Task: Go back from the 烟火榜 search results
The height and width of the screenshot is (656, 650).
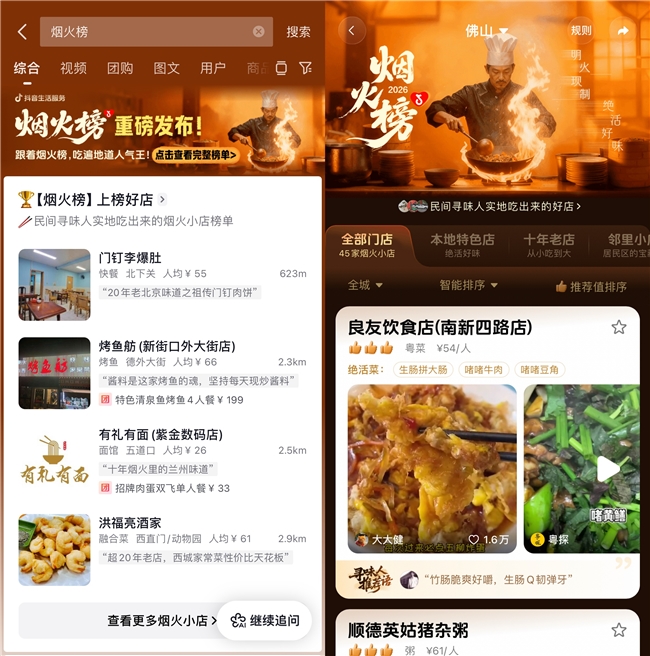Action: pyautogui.click(x=22, y=32)
